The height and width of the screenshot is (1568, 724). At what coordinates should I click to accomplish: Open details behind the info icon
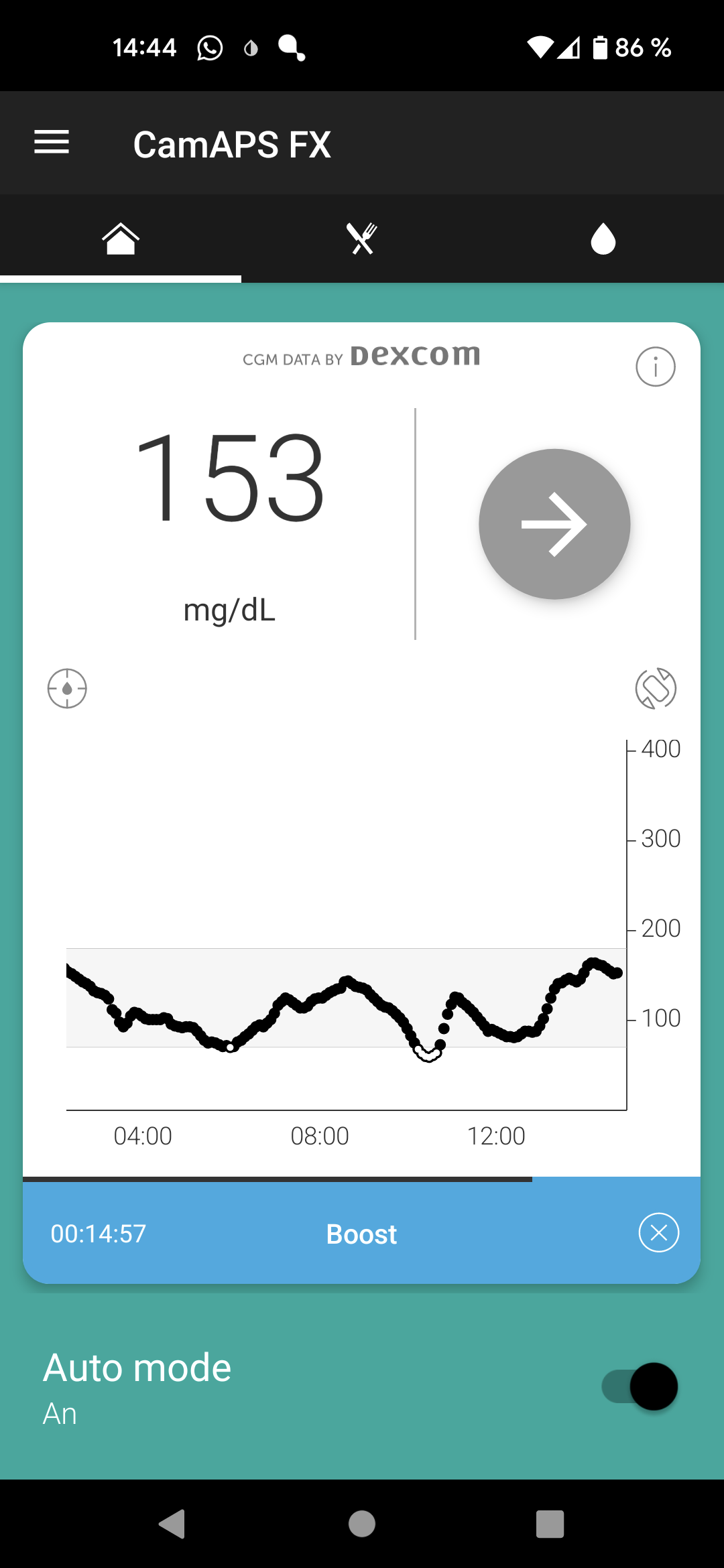click(656, 366)
